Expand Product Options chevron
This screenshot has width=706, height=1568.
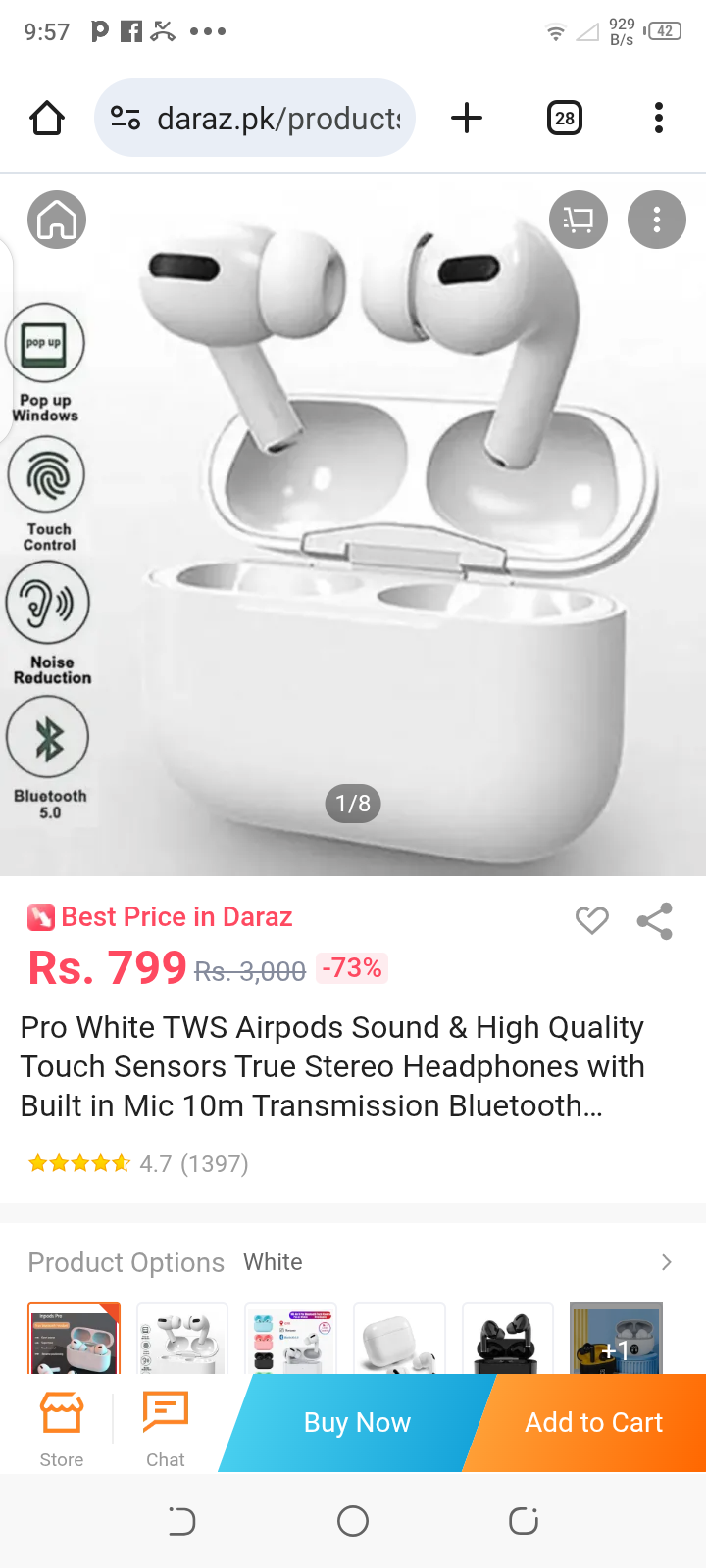(x=667, y=1262)
